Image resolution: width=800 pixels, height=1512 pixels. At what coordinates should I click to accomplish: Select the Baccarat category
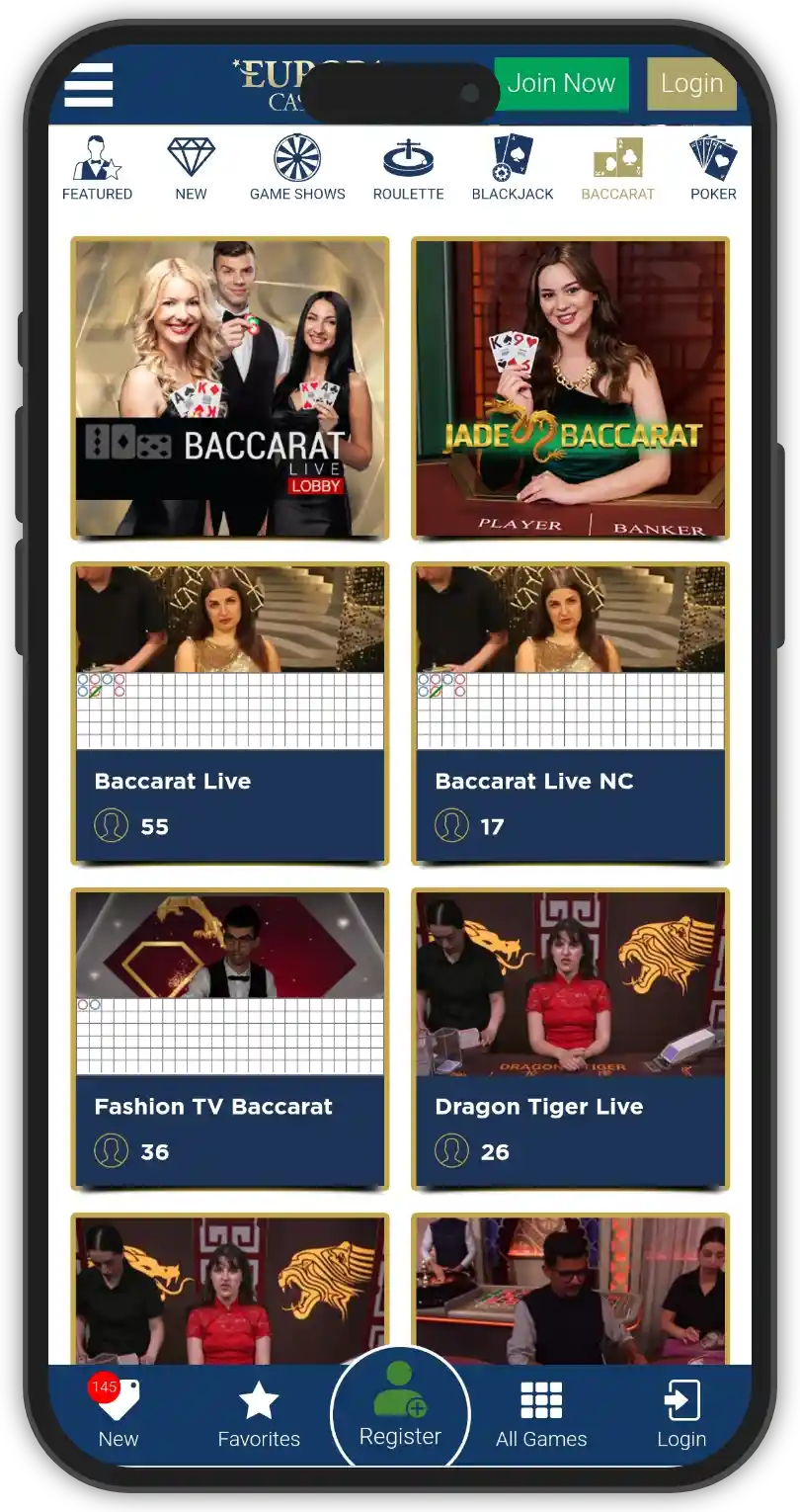(x=617, y=168)
